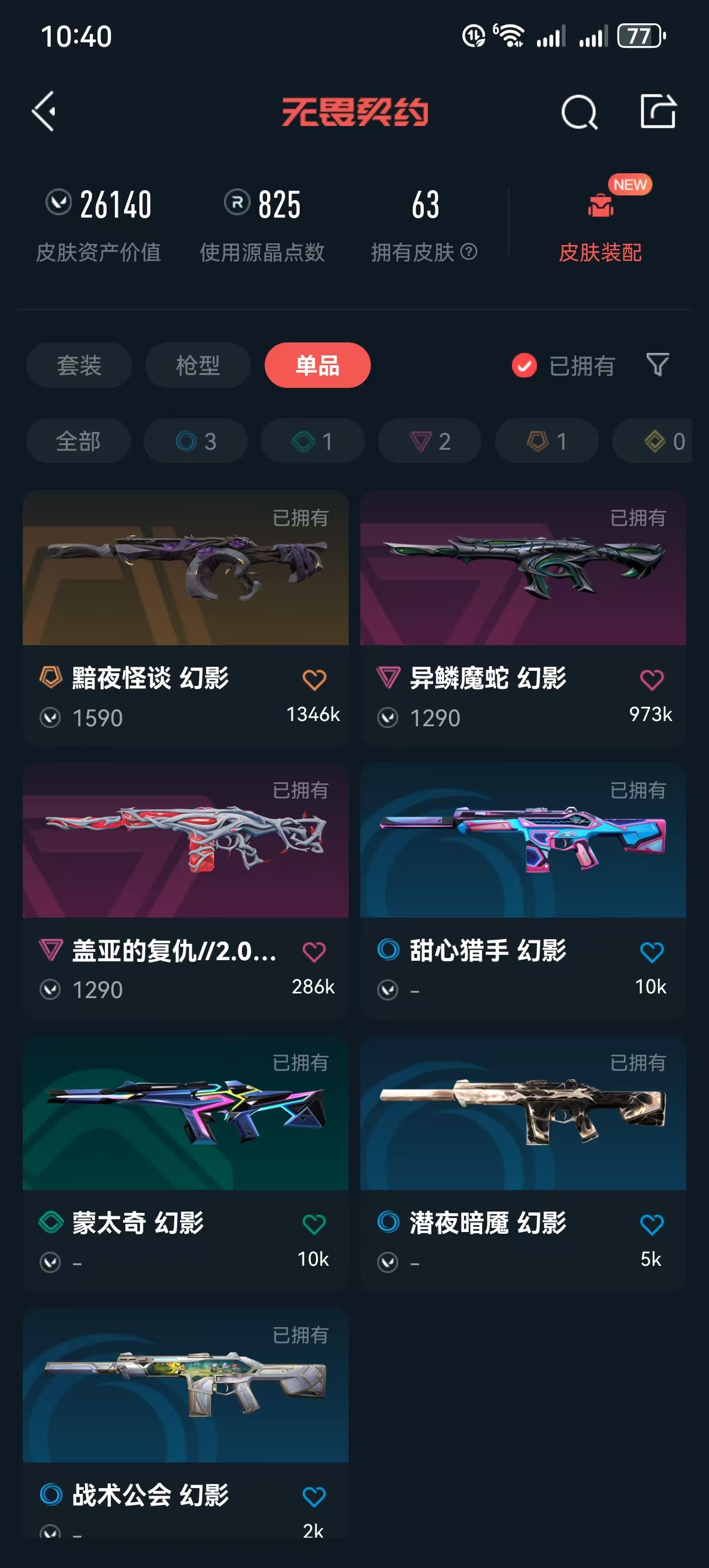Switch to the 枪型 tab

coord(198,365)
